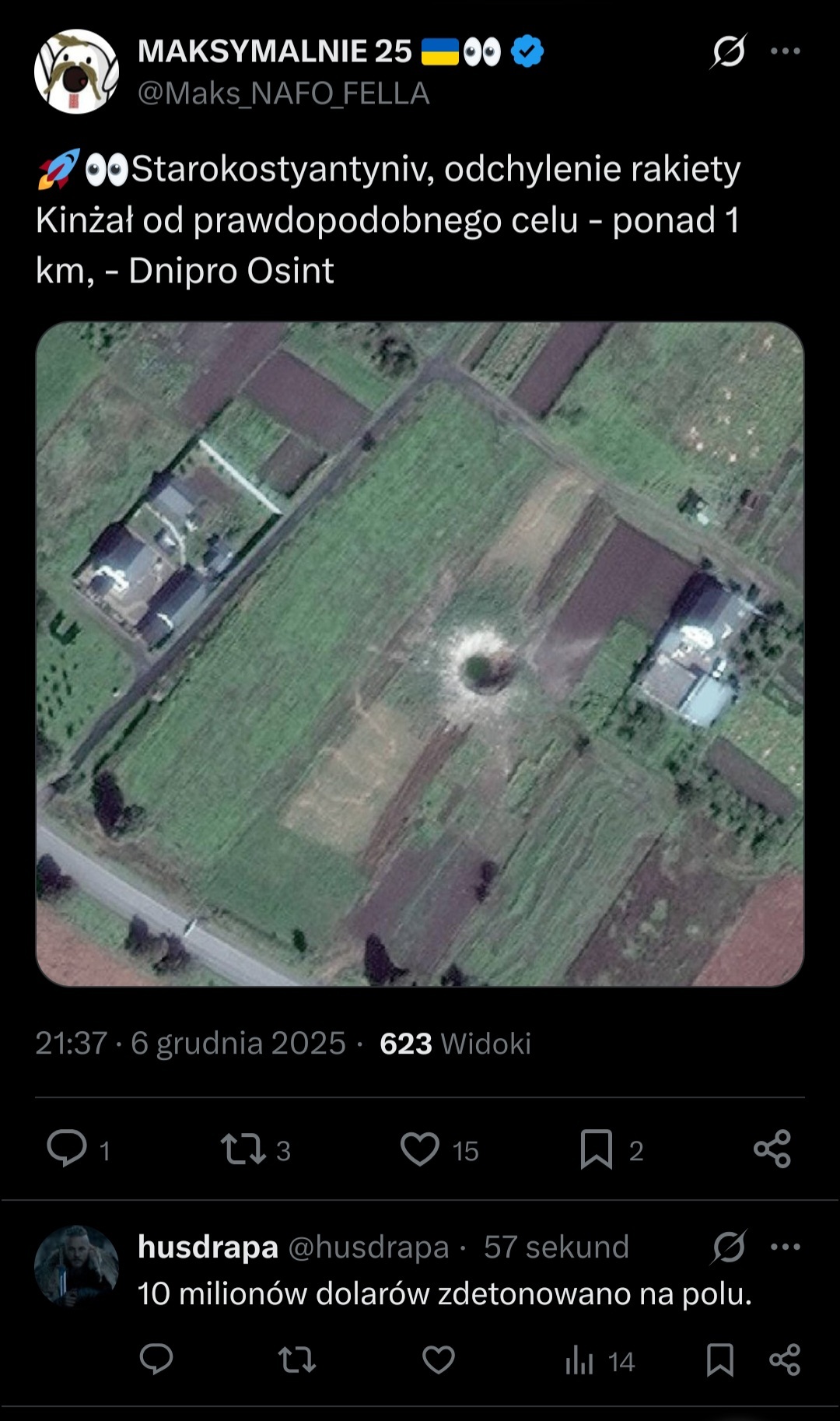Bookmark husdrapa's reply
840x1421 pixels.
[x=720, y=1360]
